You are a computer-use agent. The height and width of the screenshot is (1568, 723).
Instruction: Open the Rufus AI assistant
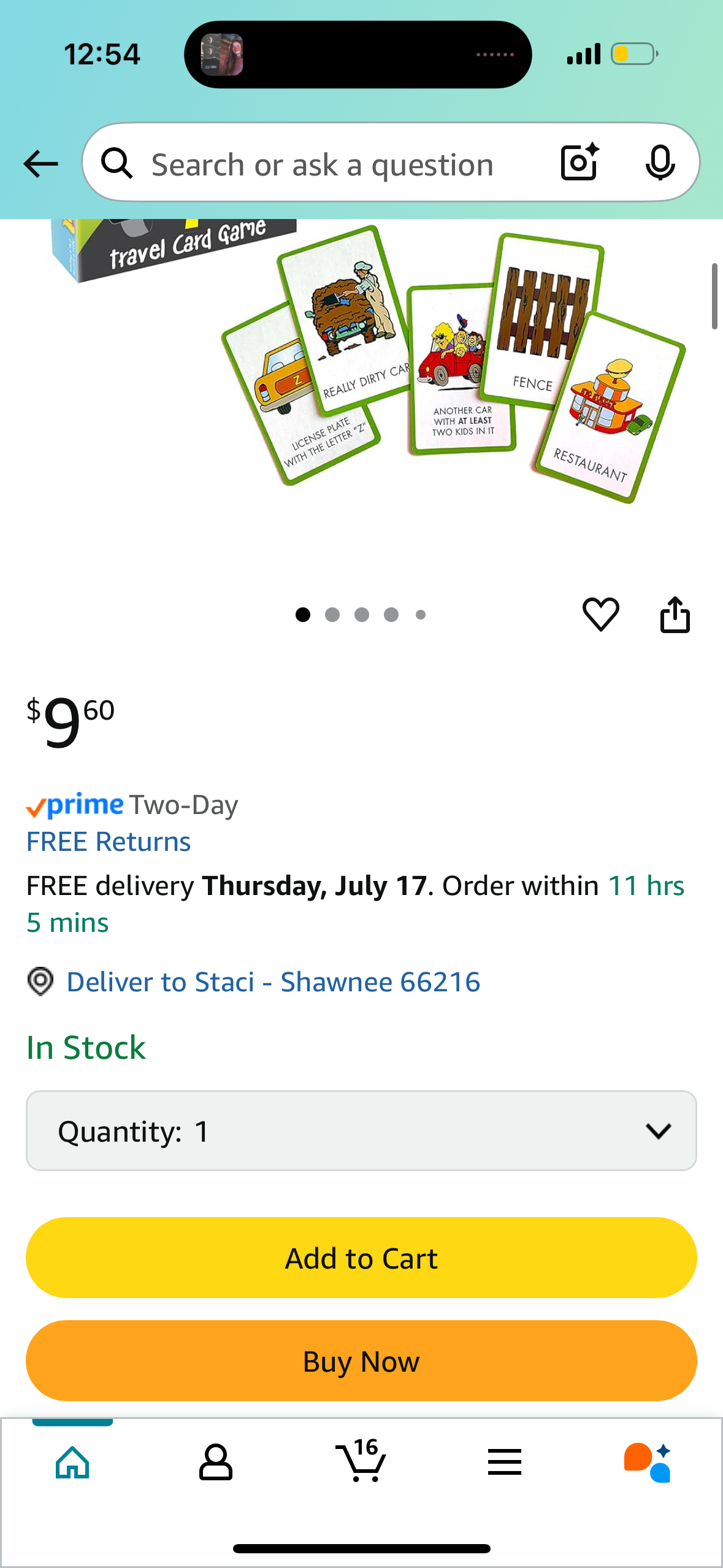[648, 1462]
